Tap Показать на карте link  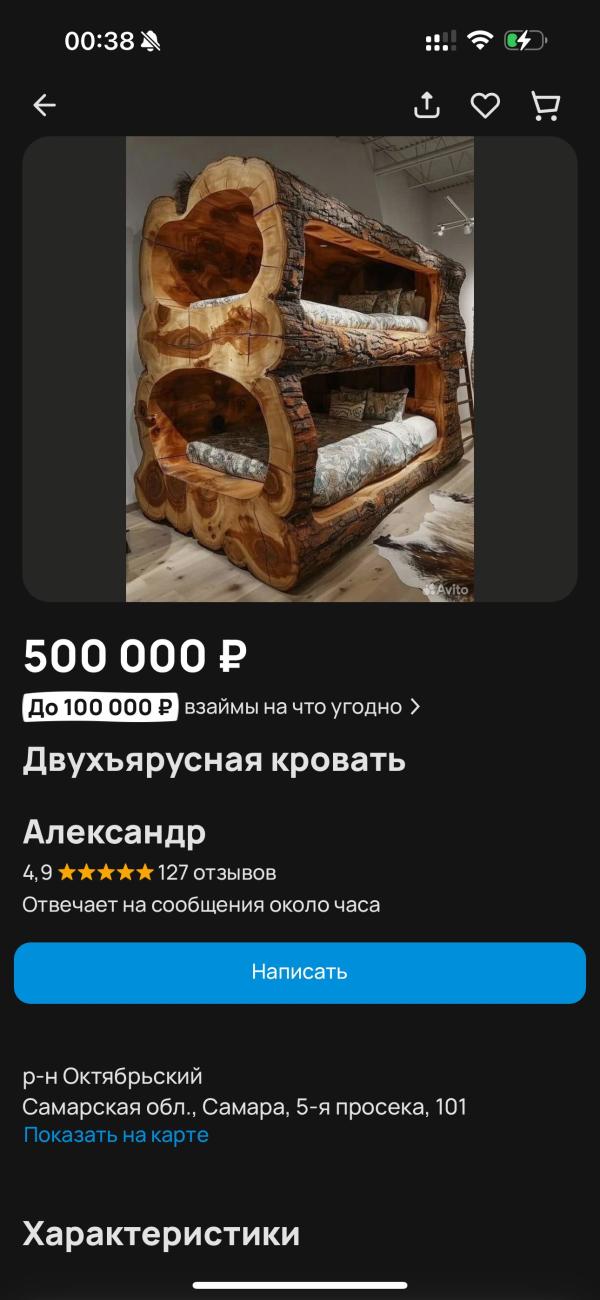[x=116, y=1135]
